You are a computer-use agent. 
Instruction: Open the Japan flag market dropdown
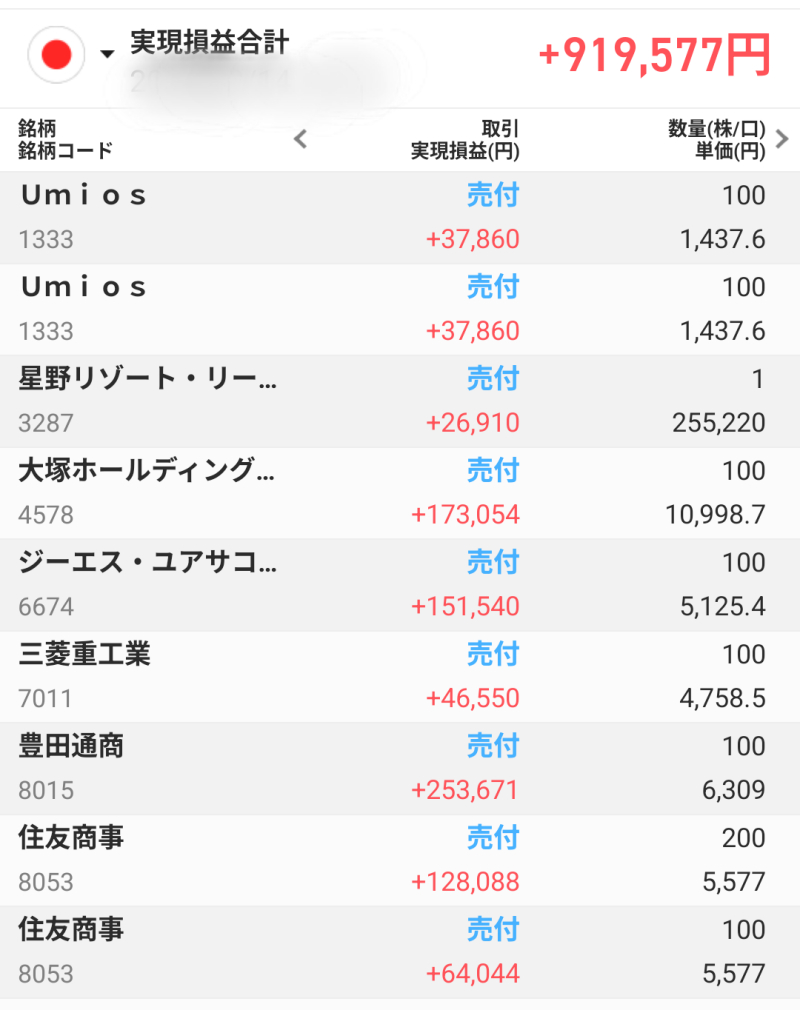[72, 54]
